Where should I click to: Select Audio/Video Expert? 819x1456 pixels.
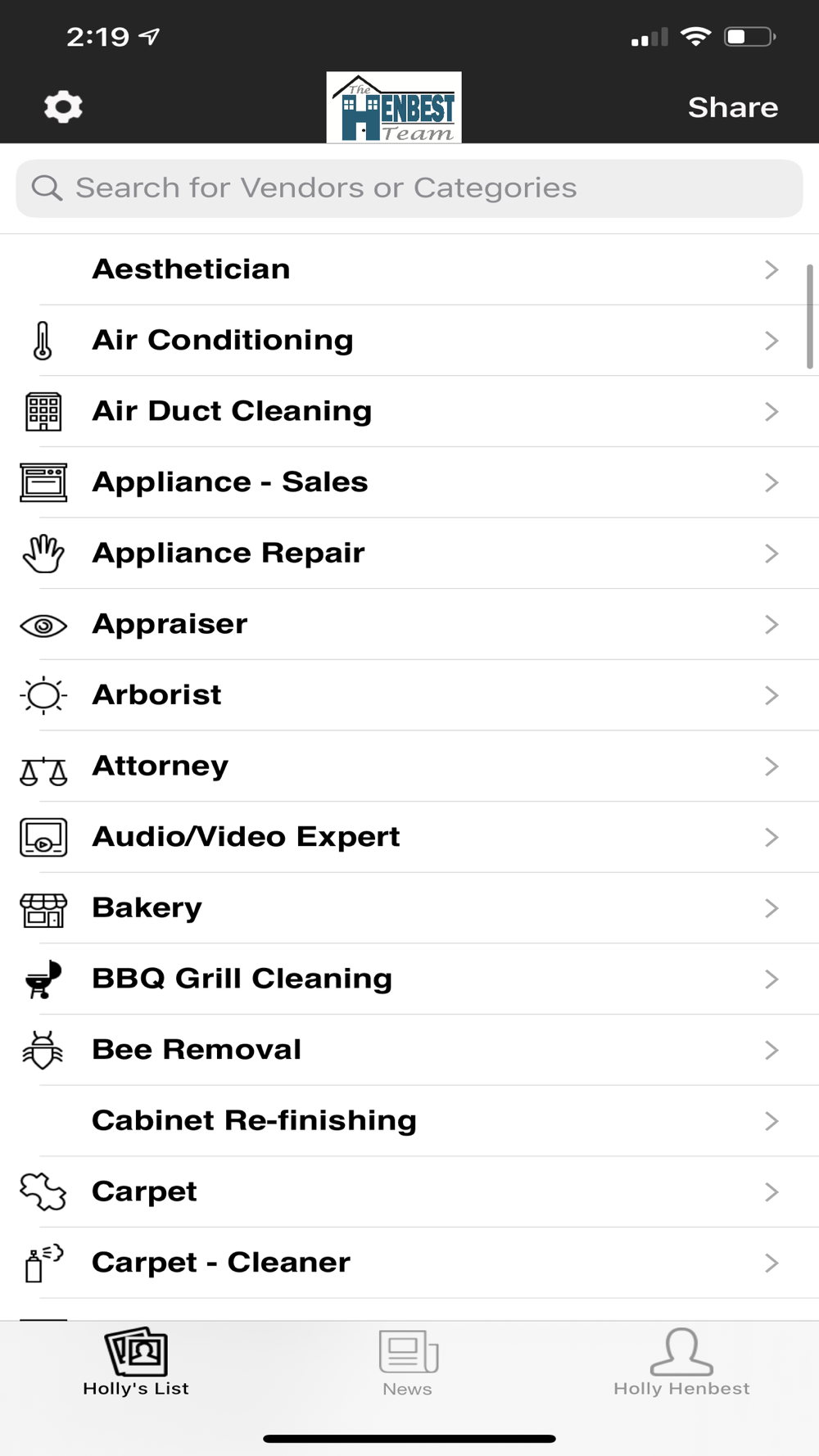pyautogui.click(x=409, y=837)
